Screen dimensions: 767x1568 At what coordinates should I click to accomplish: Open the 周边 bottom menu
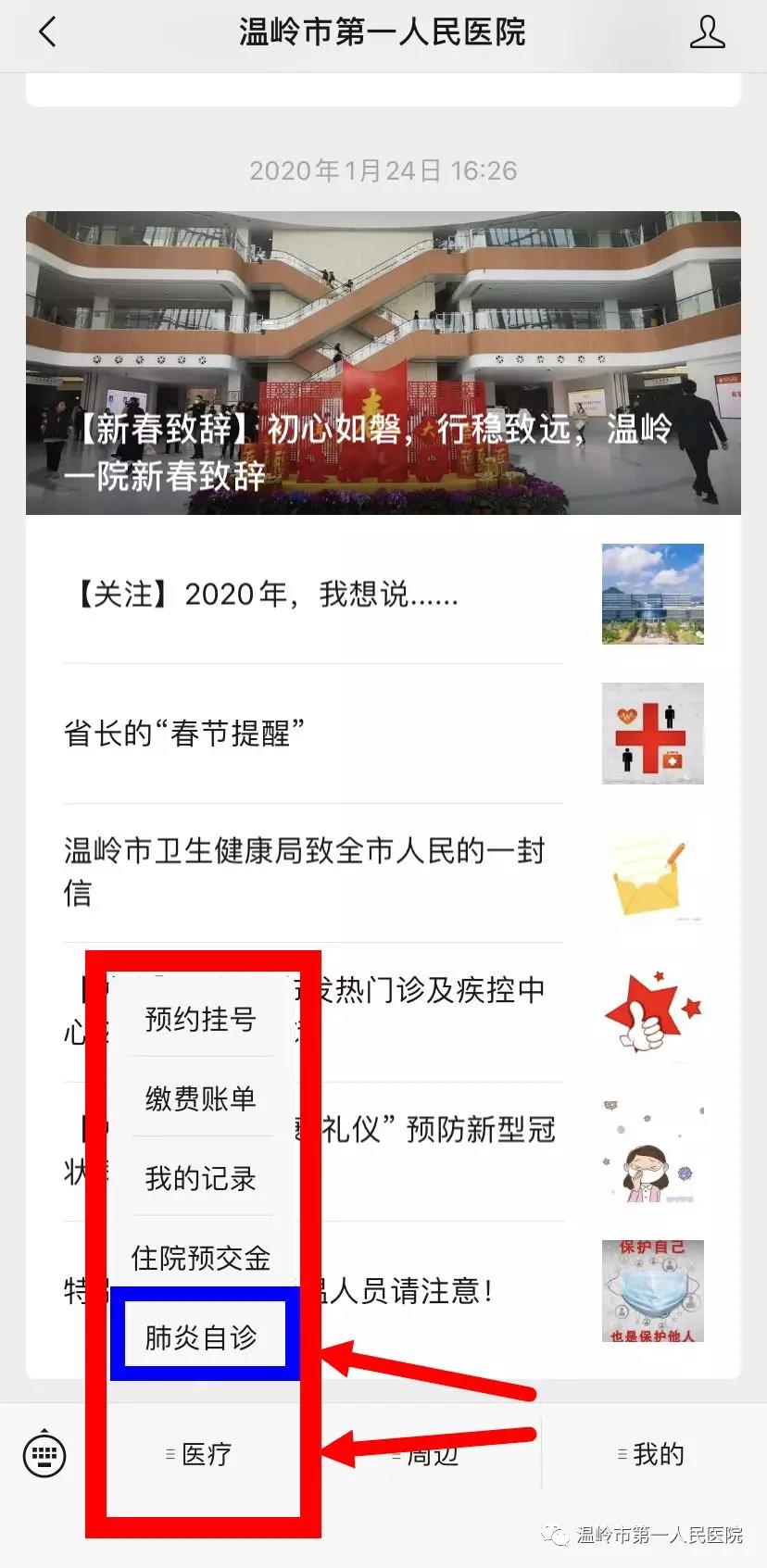tap(428, 1456)
